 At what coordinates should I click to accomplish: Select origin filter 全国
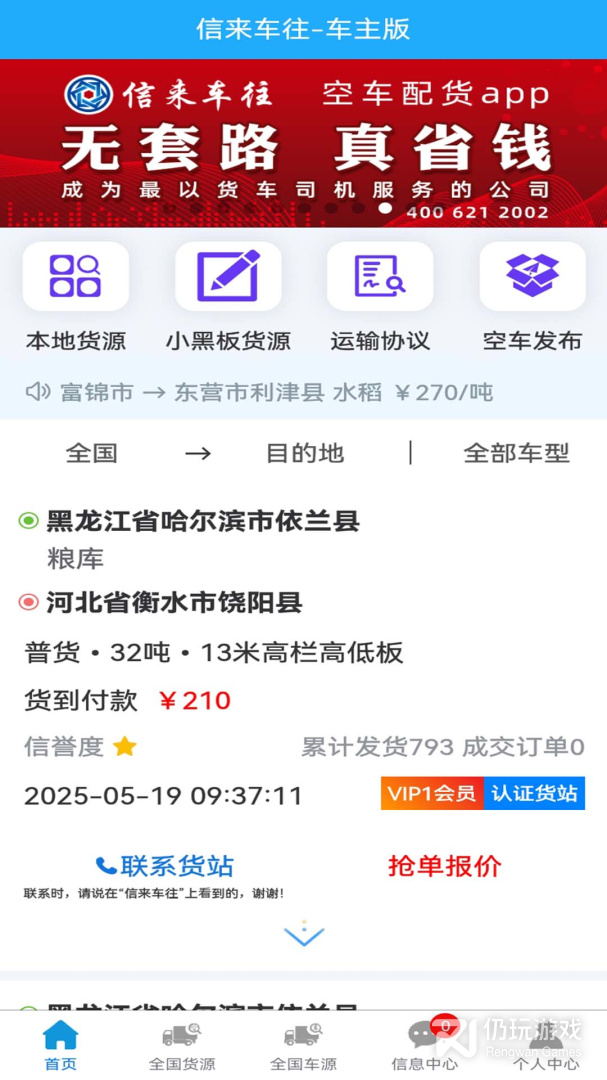(92, 453)
